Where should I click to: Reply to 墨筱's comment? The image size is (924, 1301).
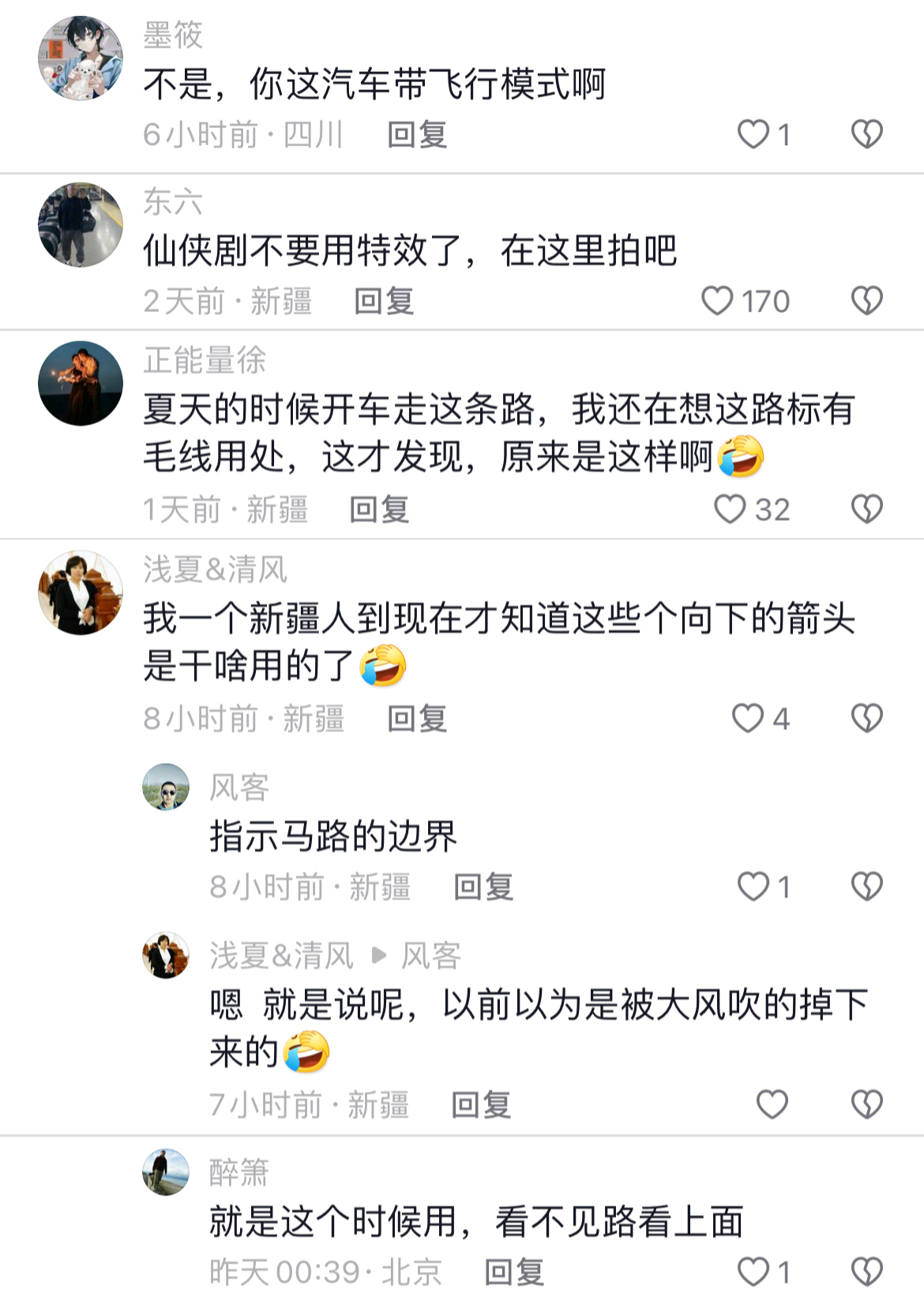(x=417, y=135)
